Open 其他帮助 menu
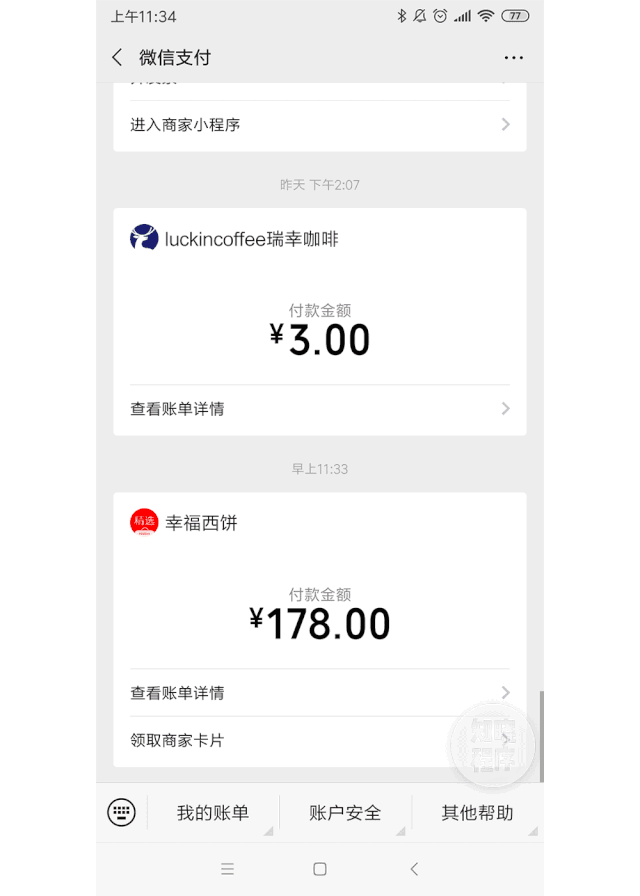640x896 pixels. 477,813
